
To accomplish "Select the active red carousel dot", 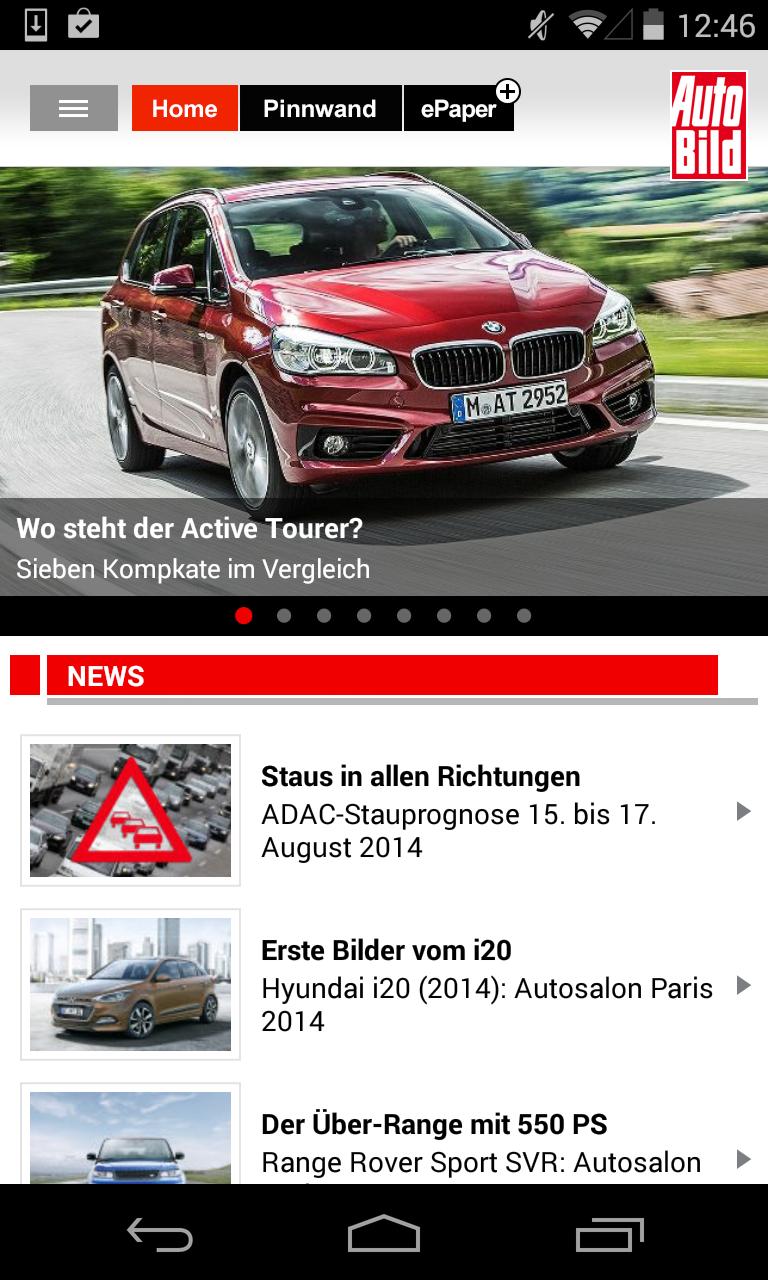I will 243,615.
